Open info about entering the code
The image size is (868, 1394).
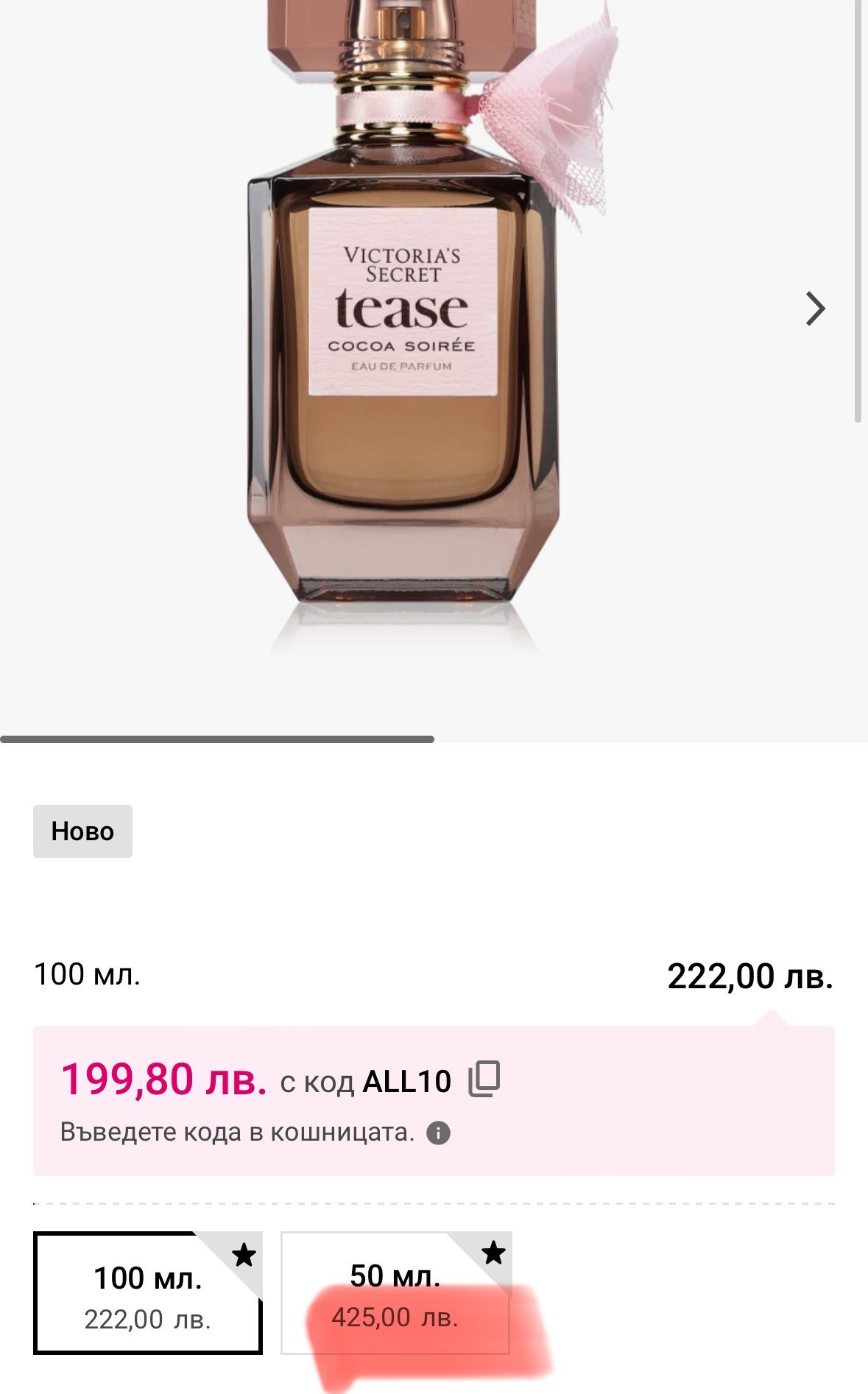click(439, 1133)
